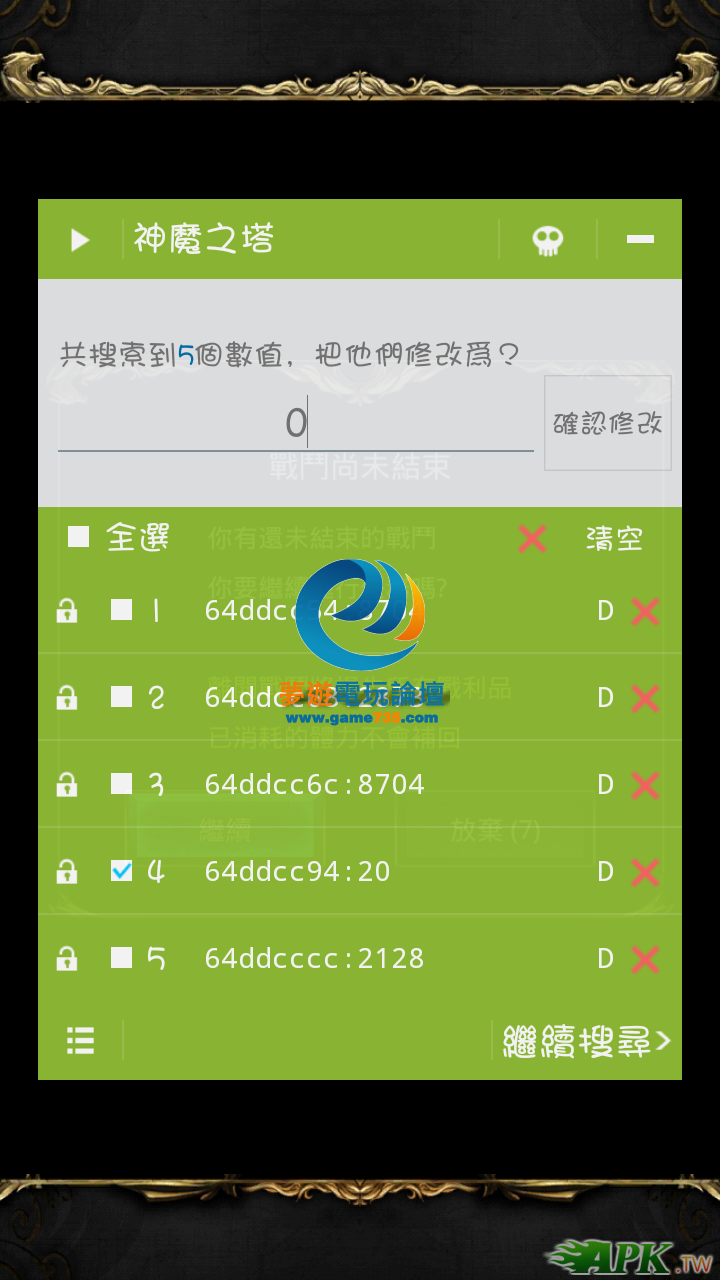Image resolution: width=720 pixels, height=1280 pixels.
Task: Select checkbox for 64ddcccc:2128
Action: pos(121,958)
